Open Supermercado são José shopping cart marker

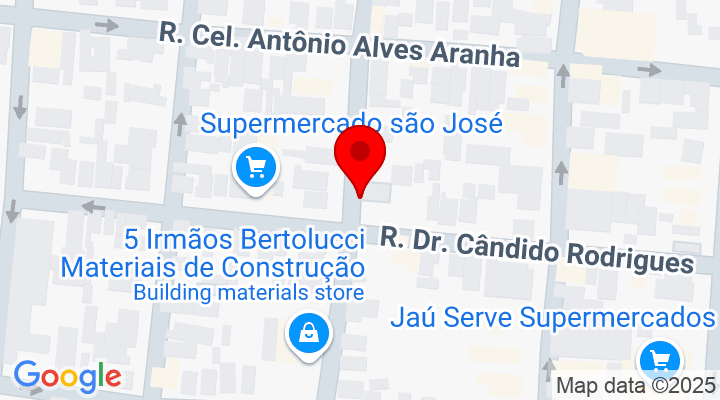[x=257, y=167]
